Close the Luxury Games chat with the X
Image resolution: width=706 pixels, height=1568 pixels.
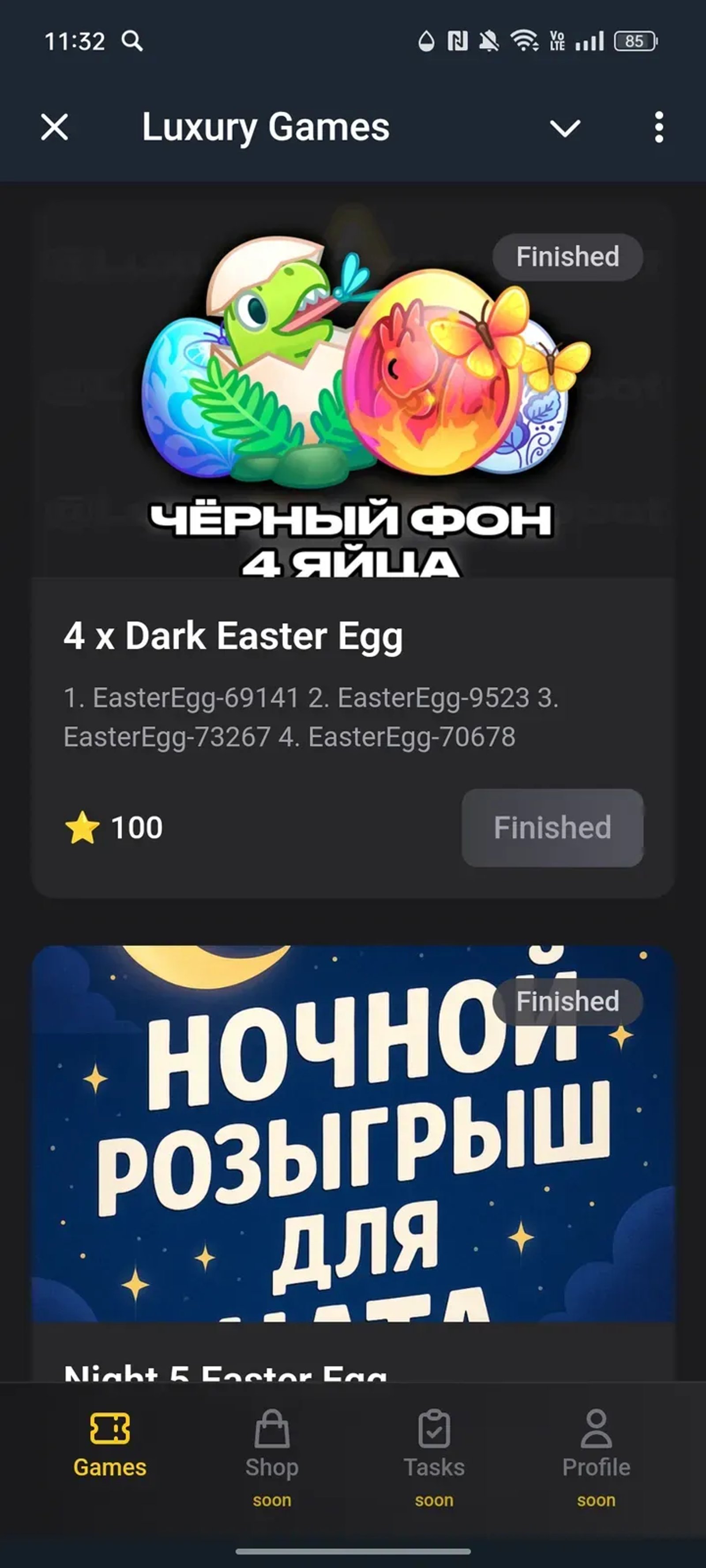point(54,128)
